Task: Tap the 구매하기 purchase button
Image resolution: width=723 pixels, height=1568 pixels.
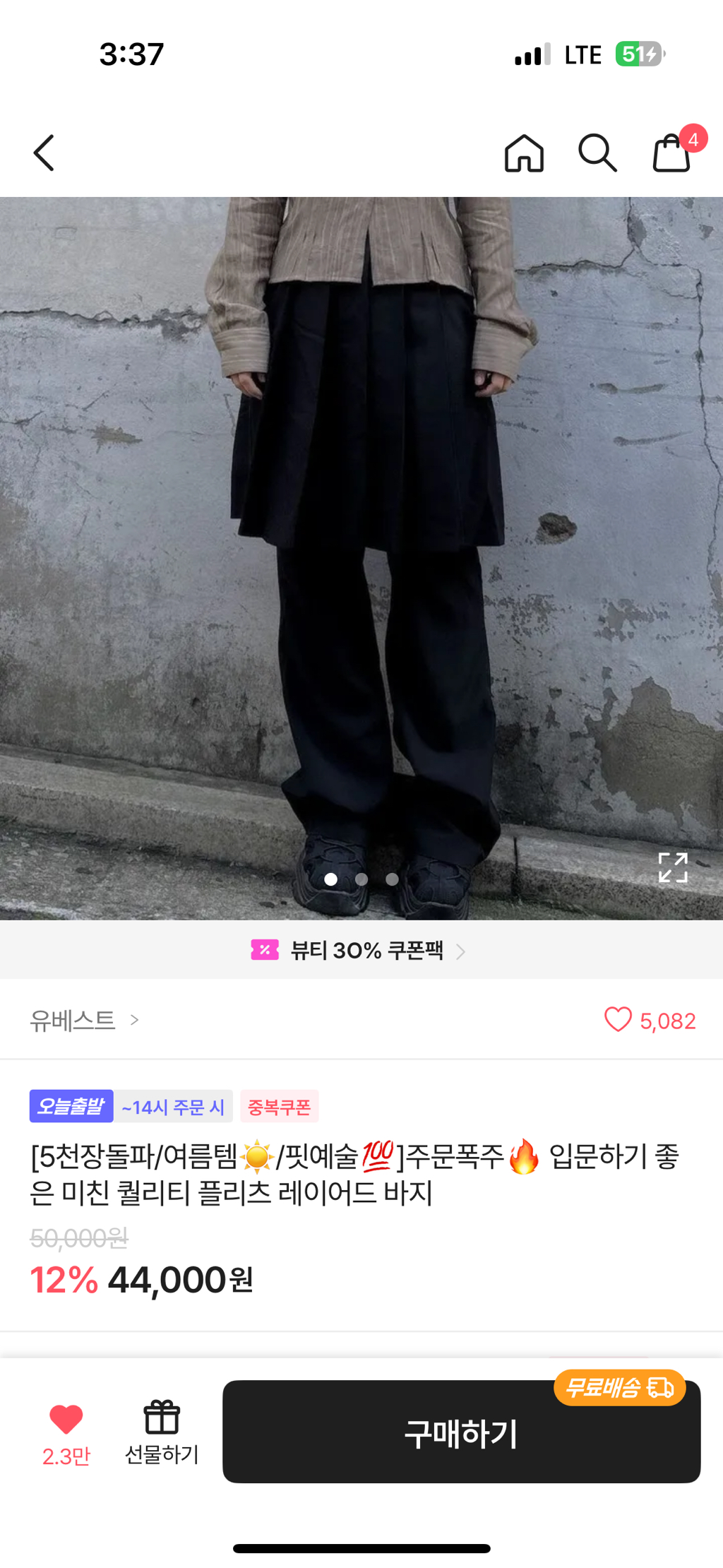Action: click(461, 1434)
